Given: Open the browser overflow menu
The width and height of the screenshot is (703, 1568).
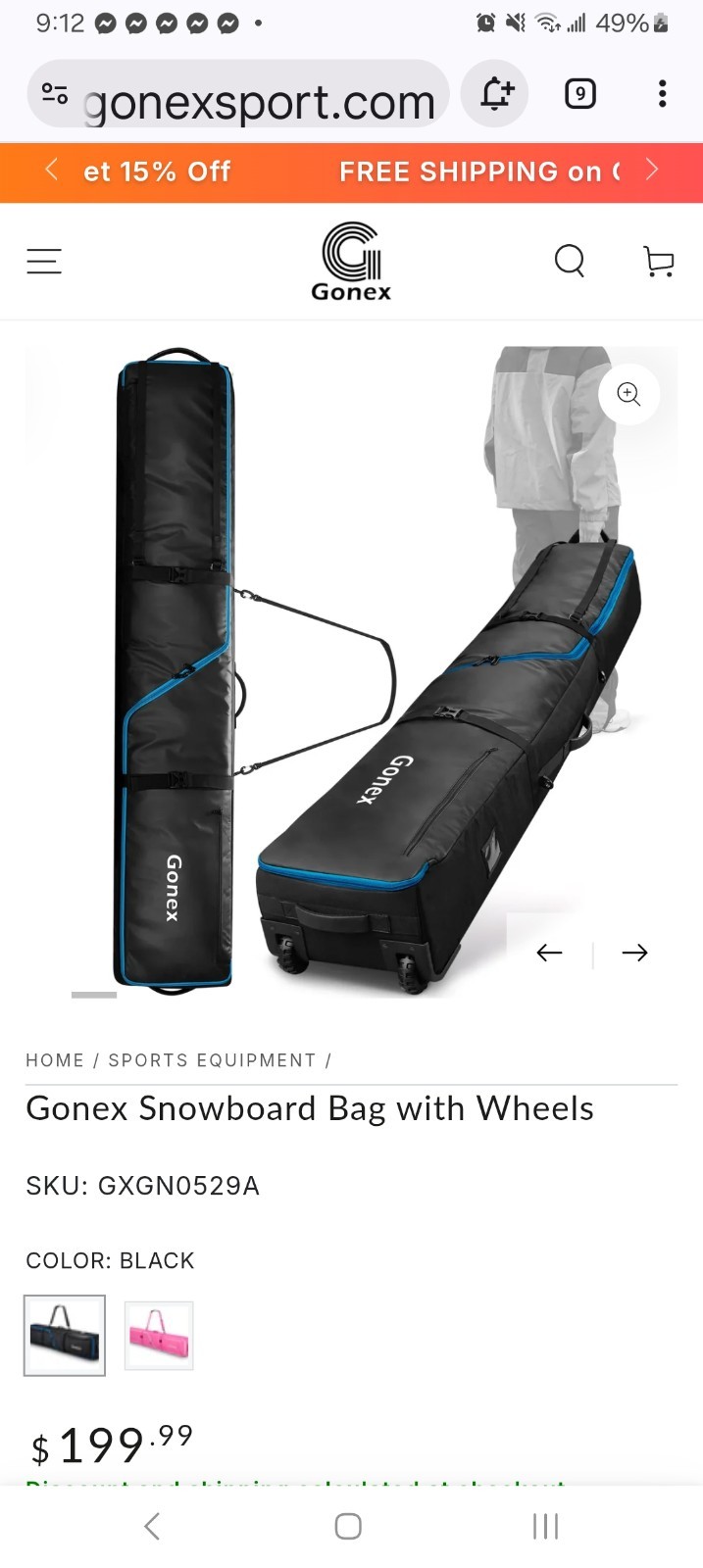Looking at the screenshot, I should 663,94.
